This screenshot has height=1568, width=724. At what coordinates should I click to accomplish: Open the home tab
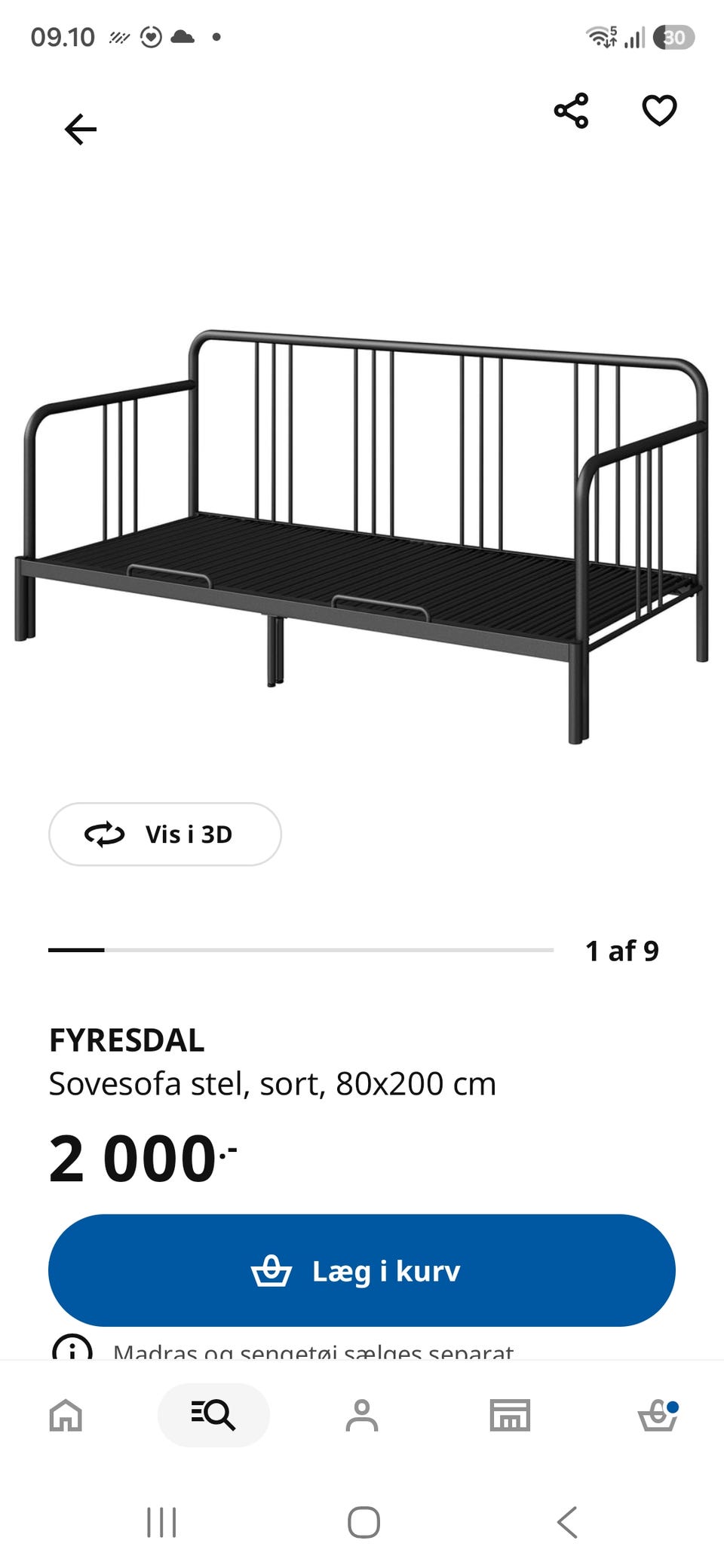click(66, 1415)
